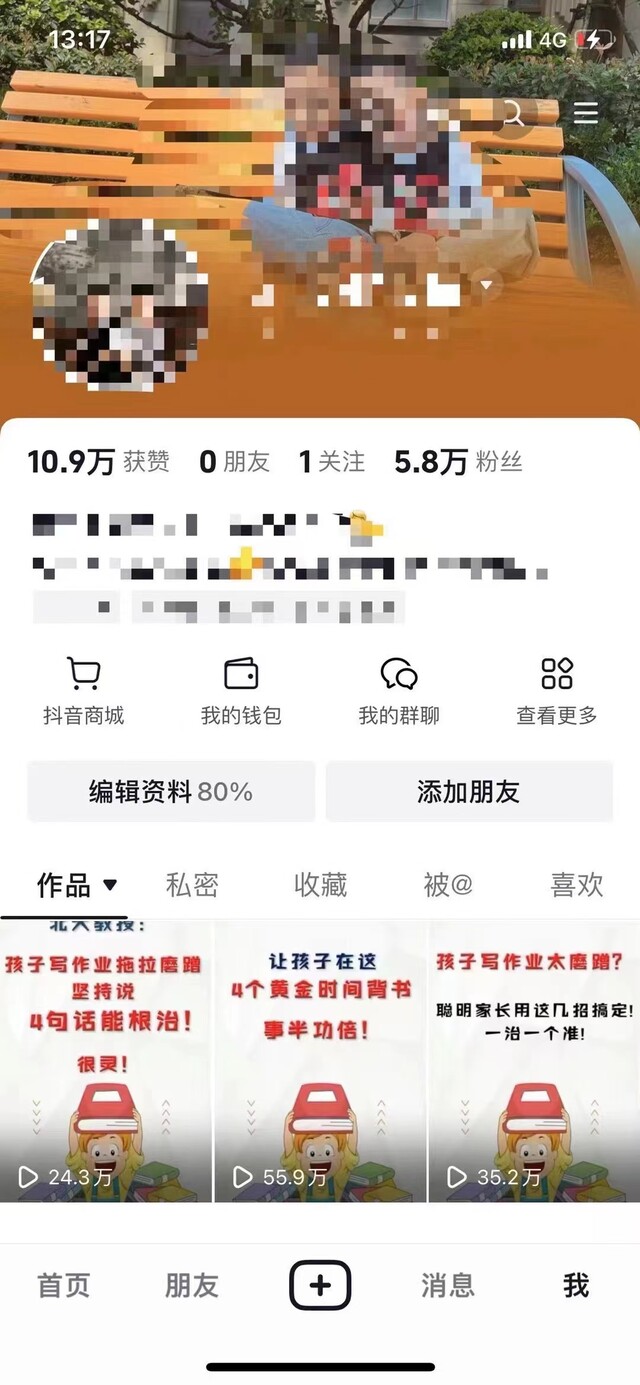640x1385 pixels.
Task: Switch to the 被@ tab
Action: click(x=448, y=885)
